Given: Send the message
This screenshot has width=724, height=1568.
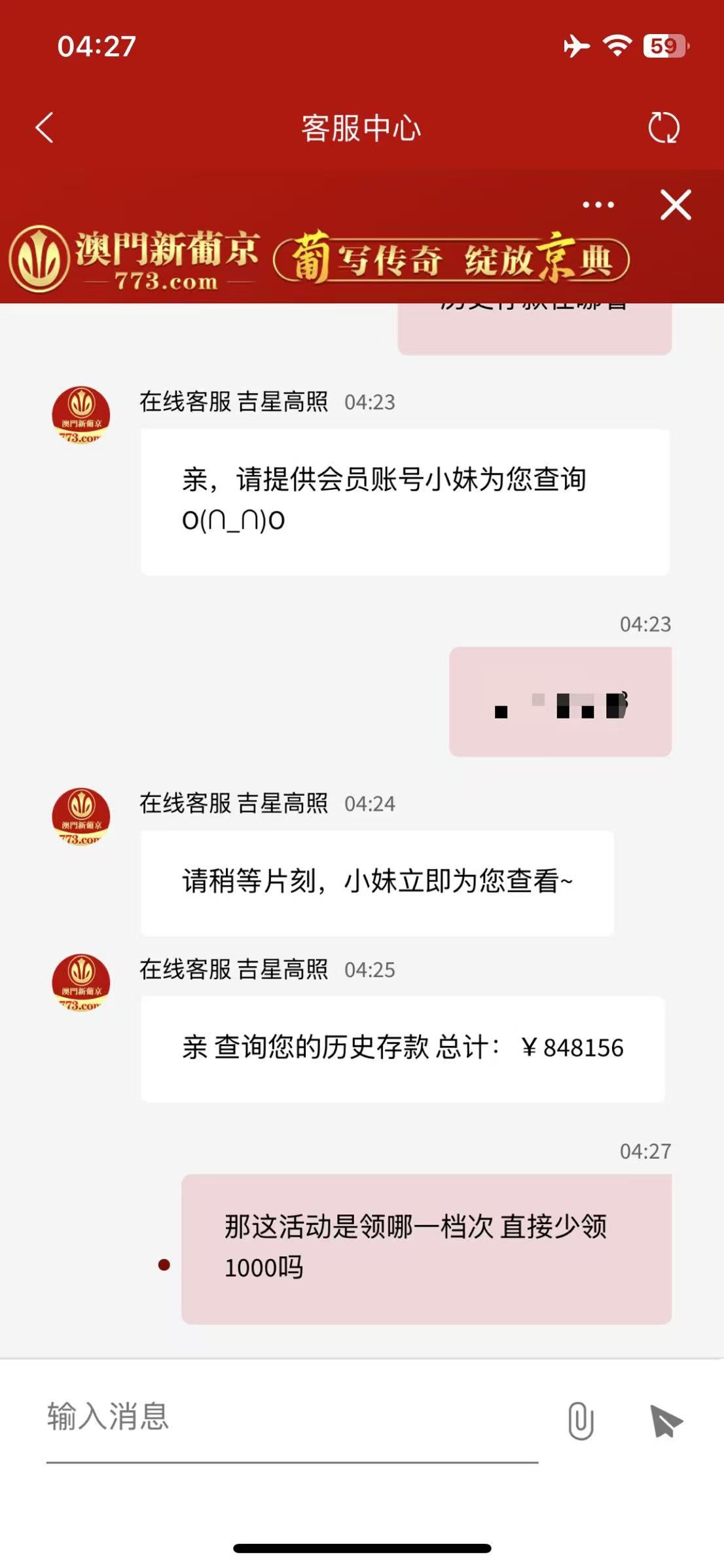Looking at the screenshot, I should (666, 1420).
